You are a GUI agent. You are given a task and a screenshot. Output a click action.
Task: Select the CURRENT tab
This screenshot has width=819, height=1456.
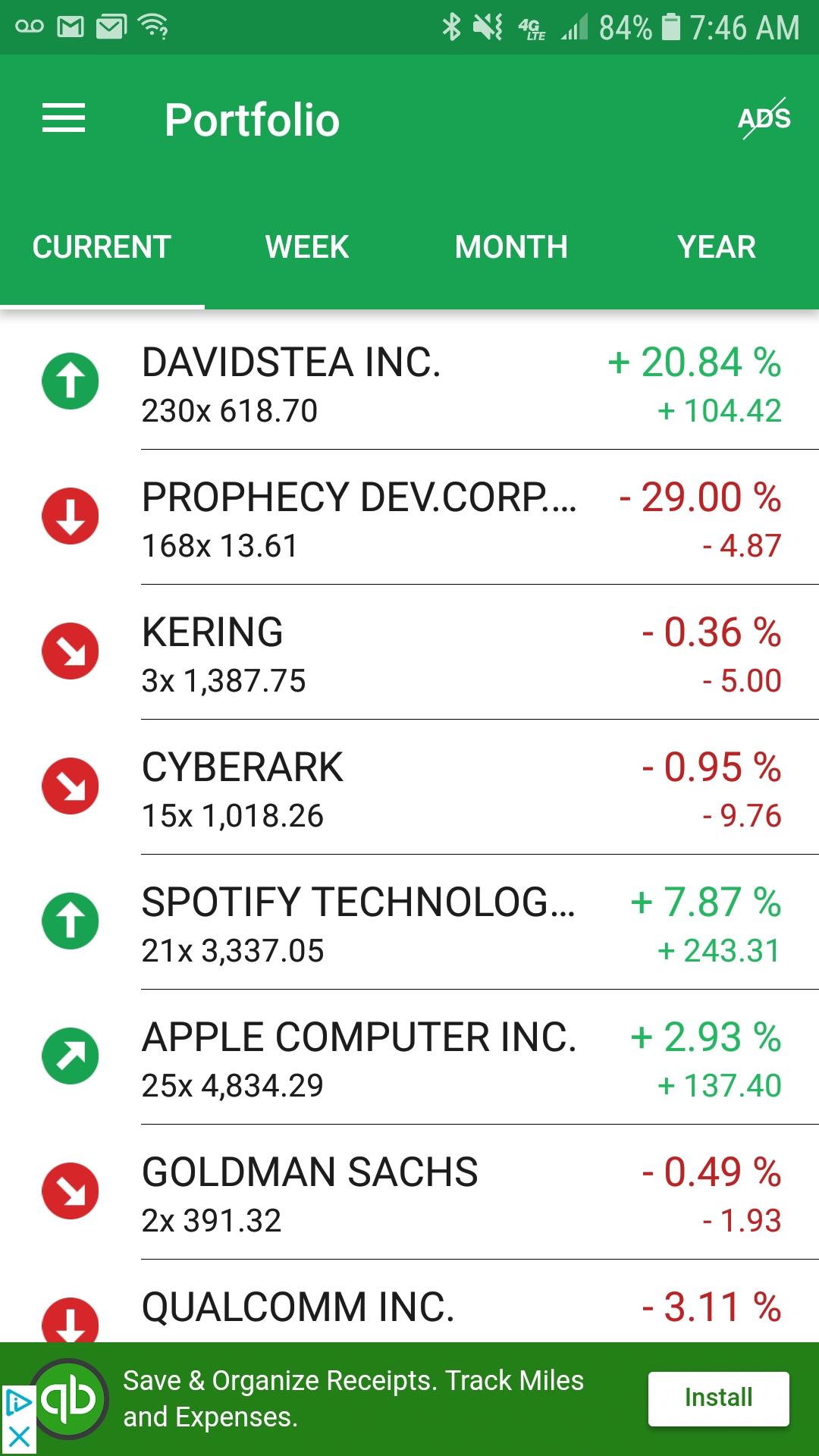pos(102,247)
